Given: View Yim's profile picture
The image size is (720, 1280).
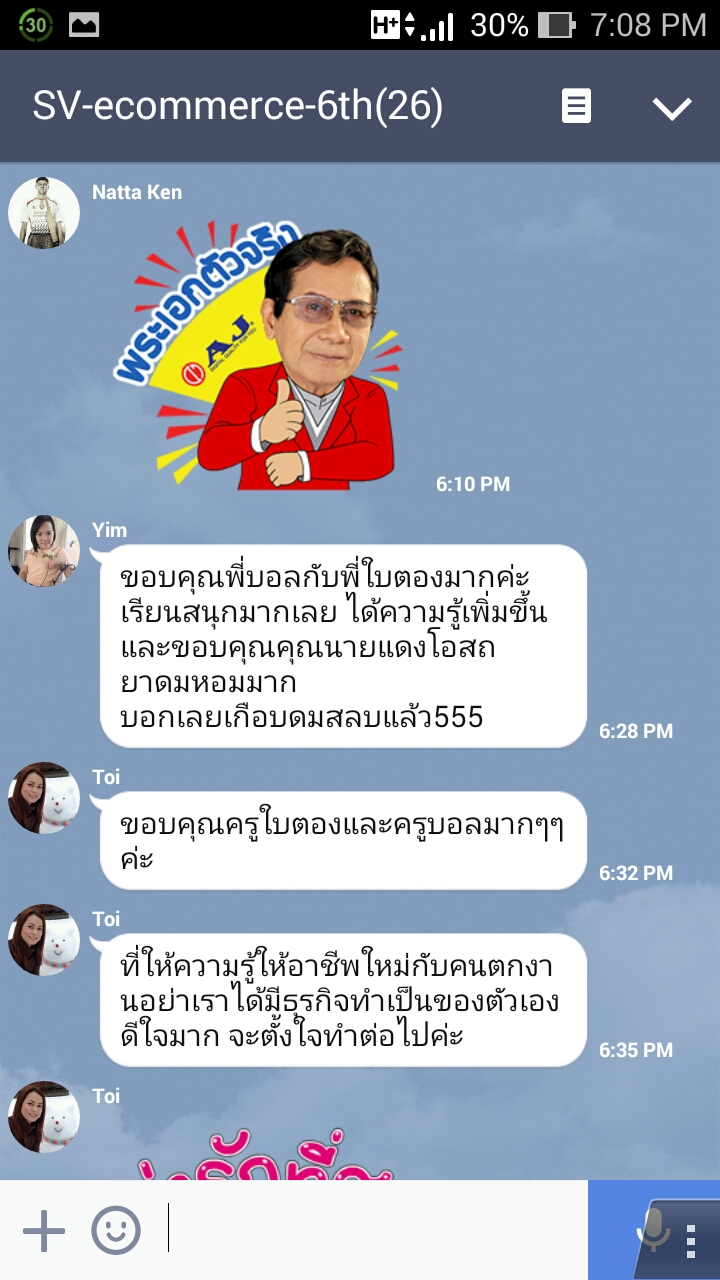Looking at the screenshot, I should coord(44,550).
